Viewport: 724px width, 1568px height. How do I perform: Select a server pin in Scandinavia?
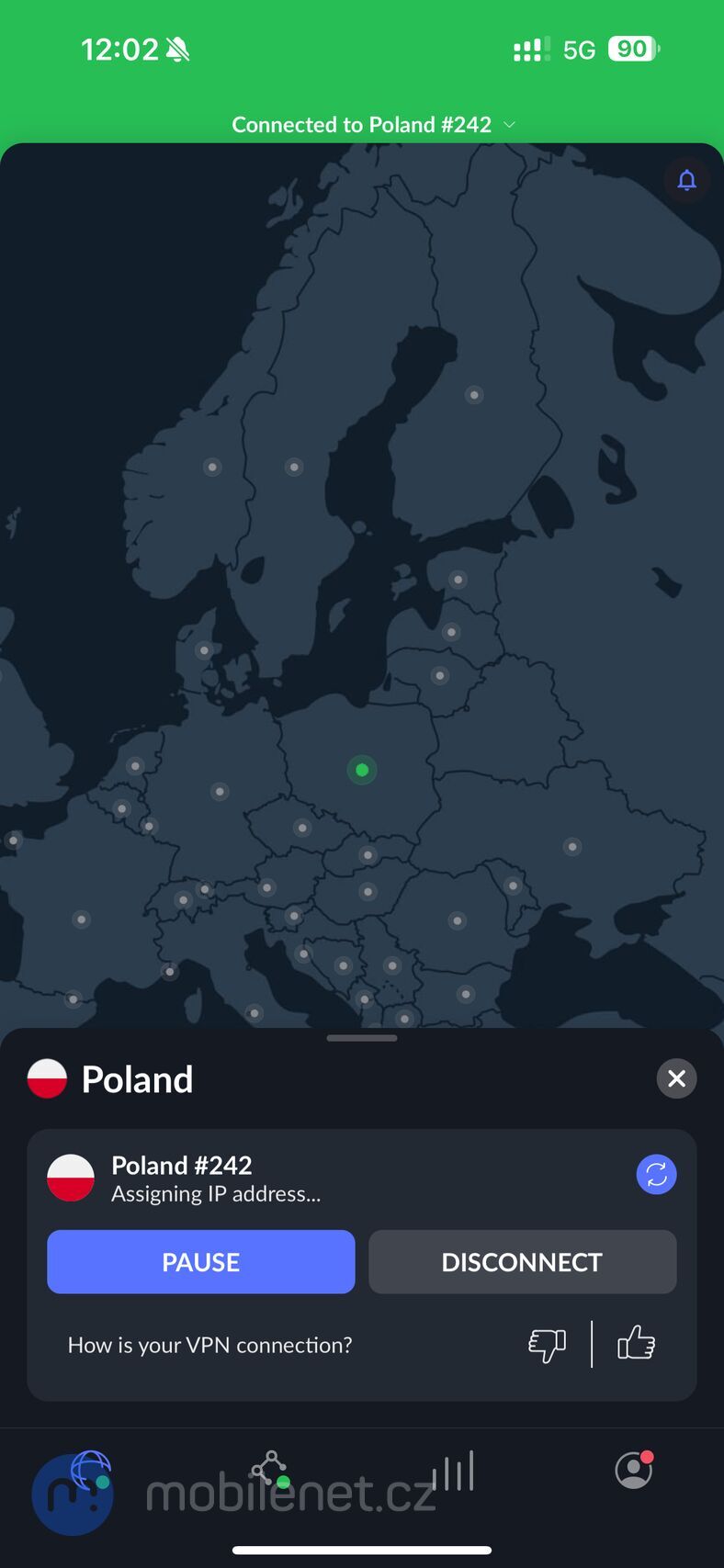click(x=213, y=467)
